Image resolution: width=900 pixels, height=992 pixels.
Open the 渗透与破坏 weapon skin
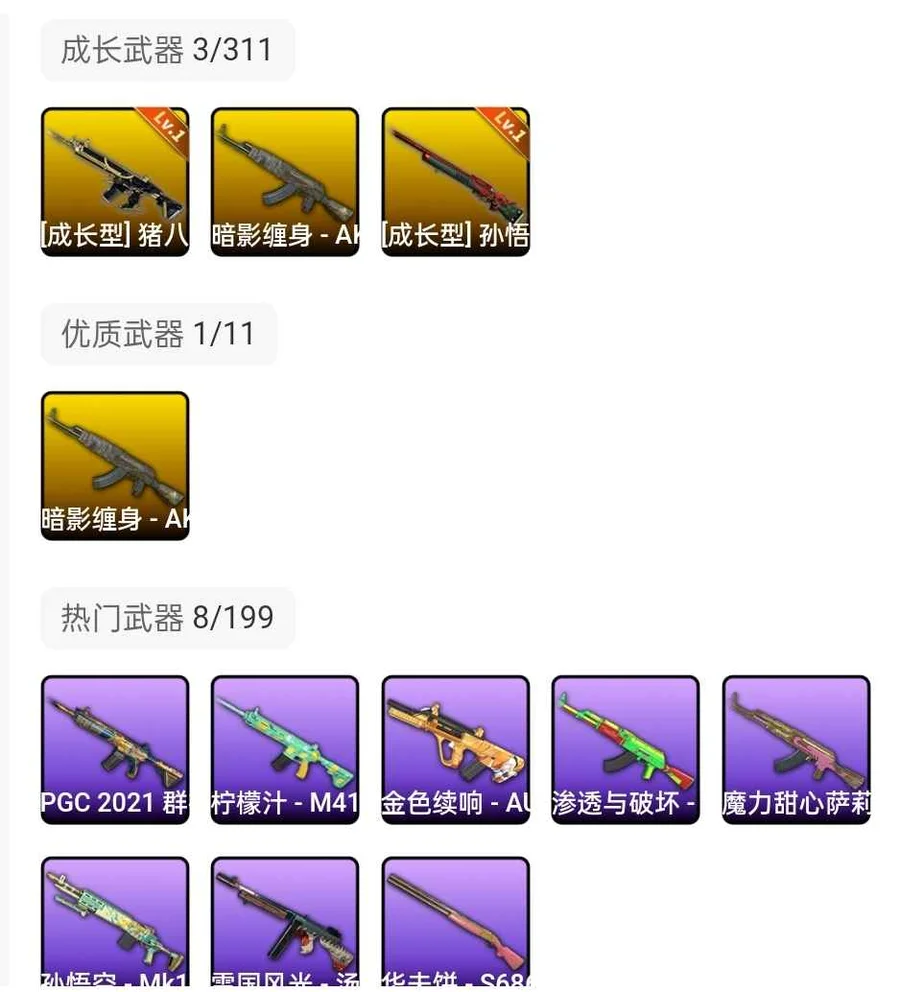tap(626, 749)
